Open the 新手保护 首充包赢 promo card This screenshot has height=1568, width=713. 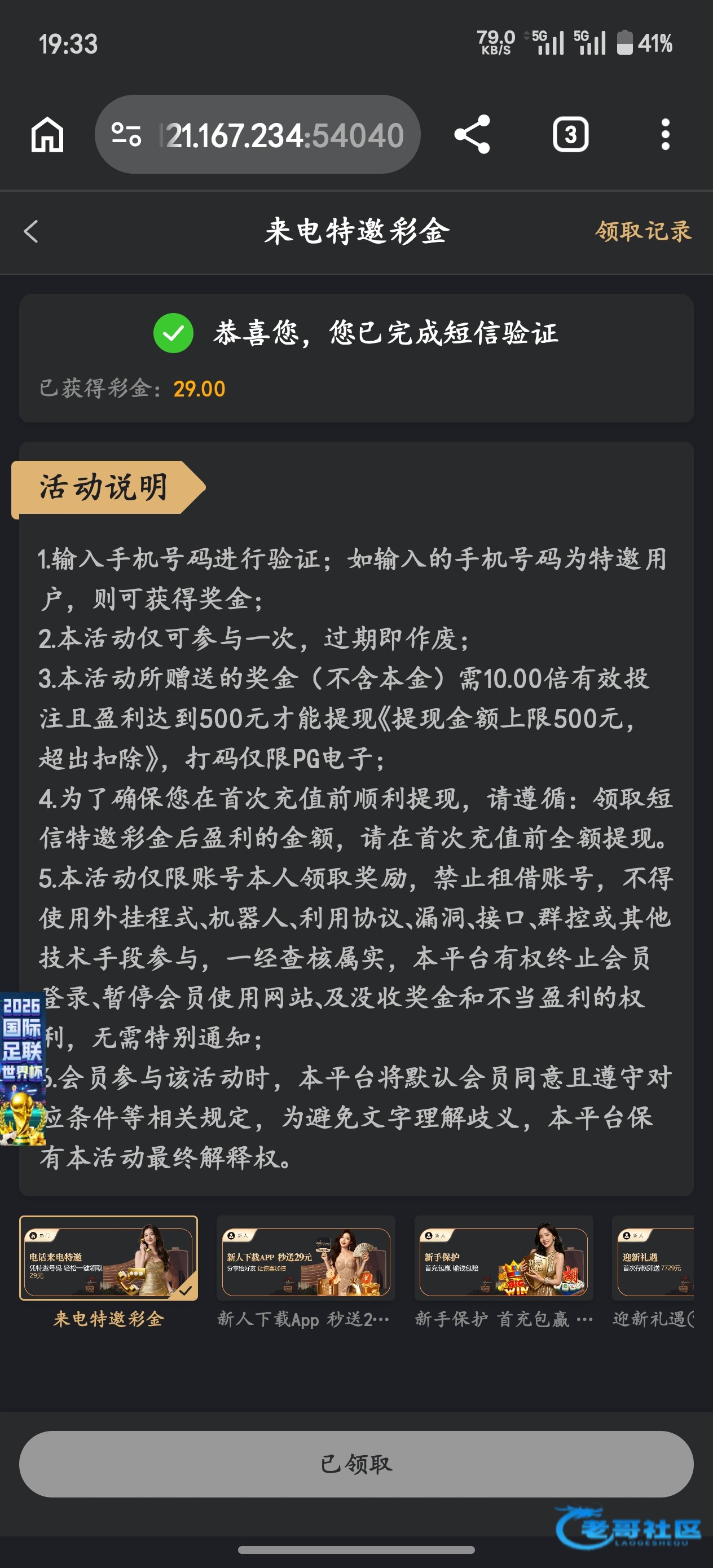point(503,1258)
